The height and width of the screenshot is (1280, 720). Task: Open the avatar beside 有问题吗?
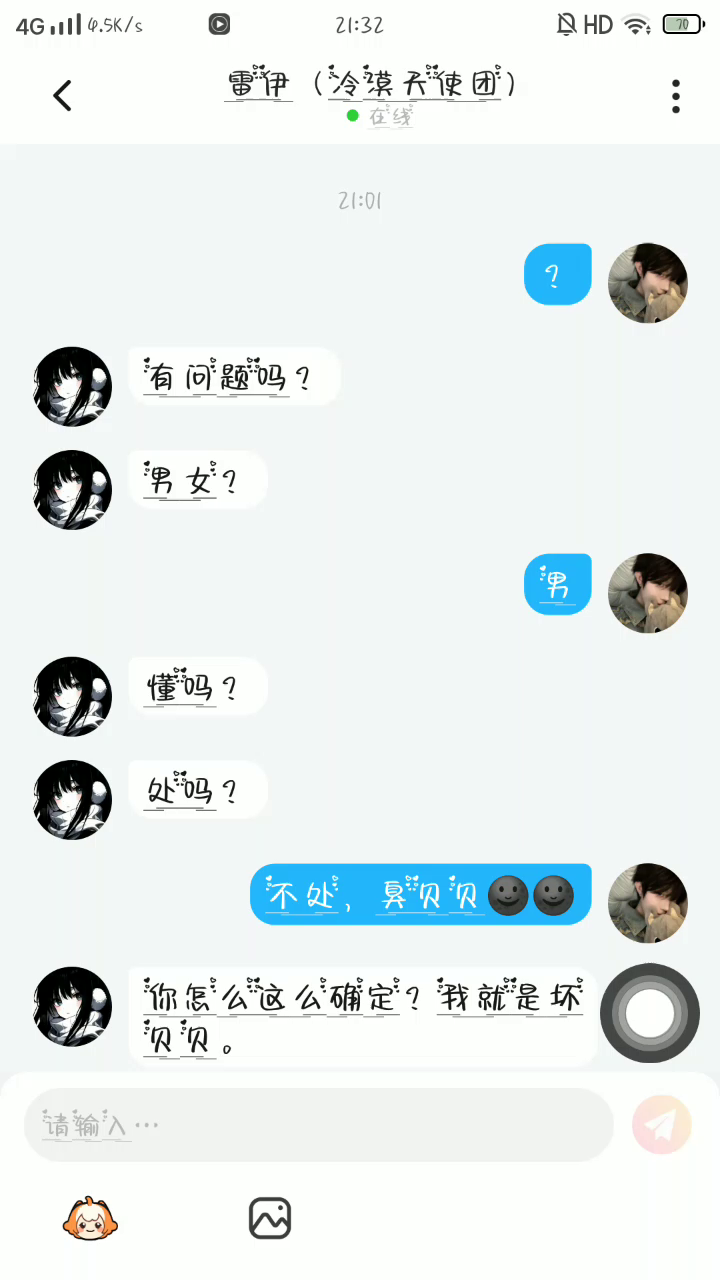pyautogui.click(x=73, y=387)
